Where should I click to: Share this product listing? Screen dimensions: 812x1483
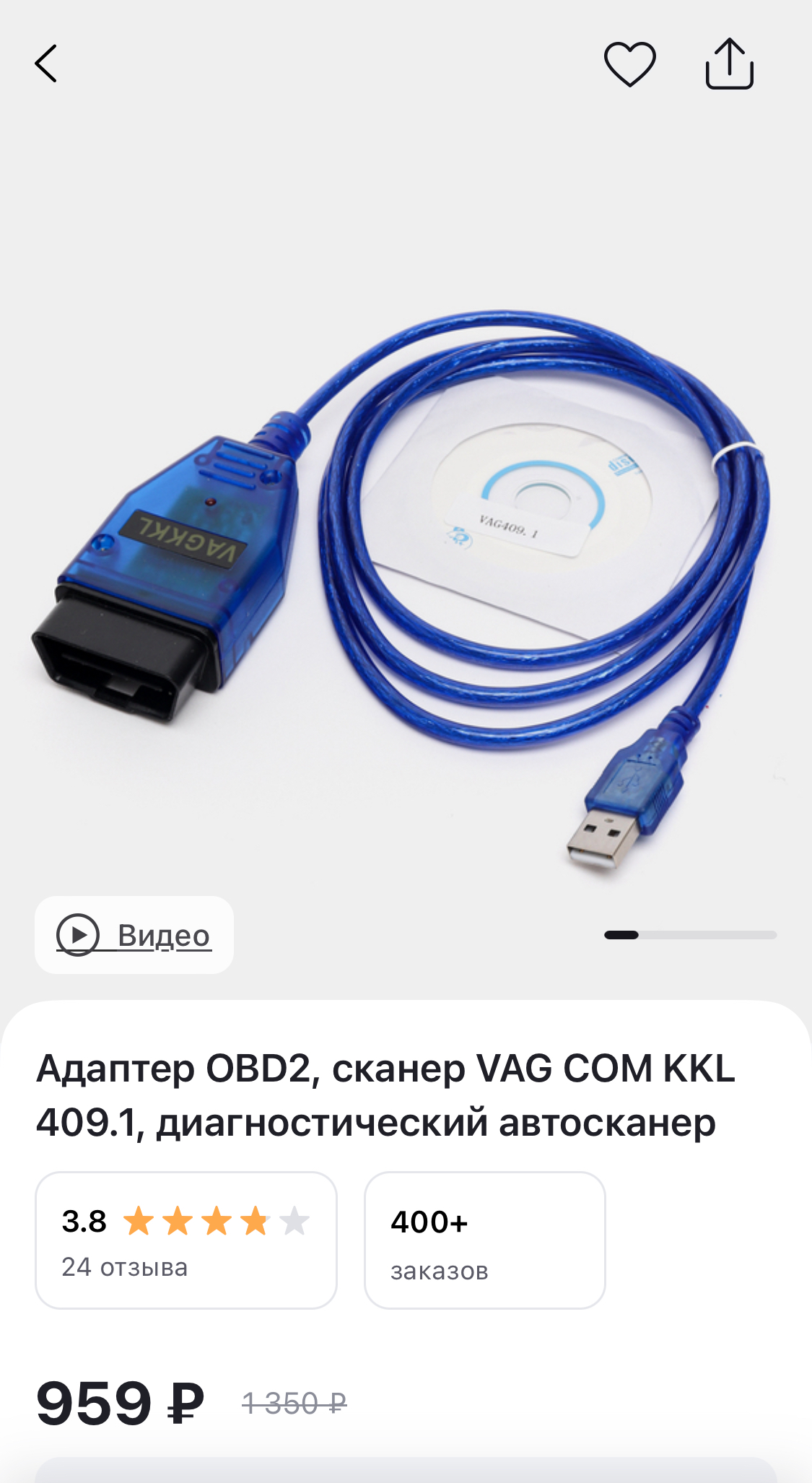click(x=729, y=64)
